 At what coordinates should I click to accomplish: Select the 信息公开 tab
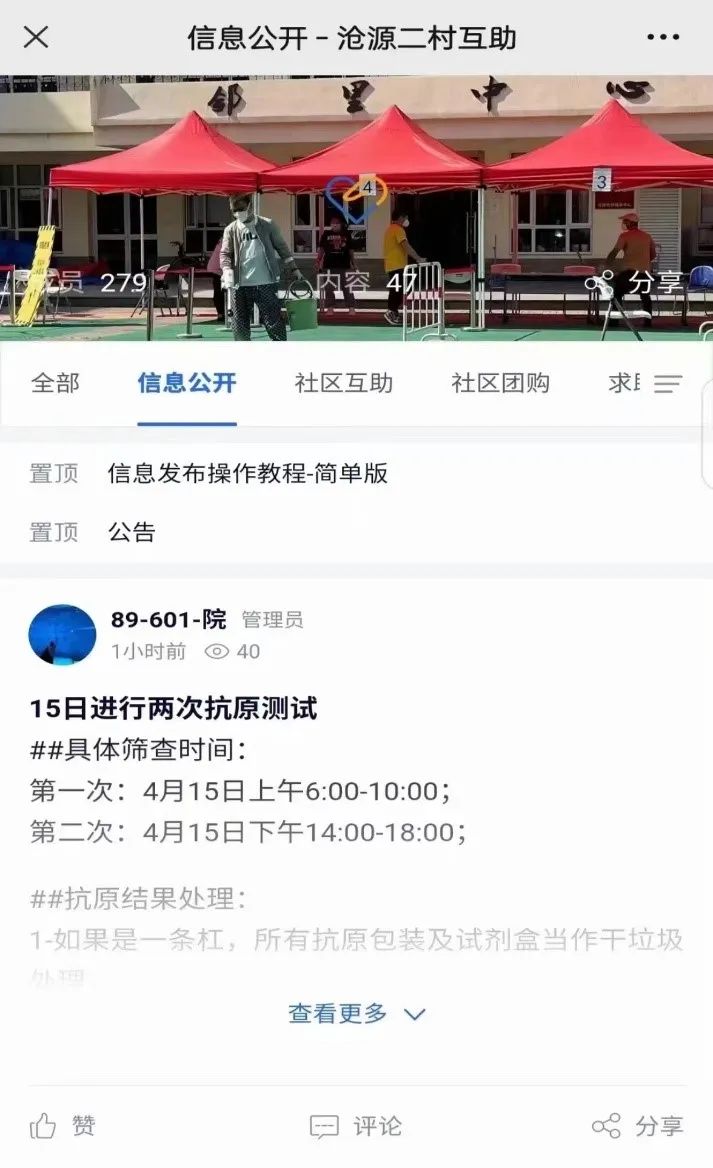[x=187, y=383]
